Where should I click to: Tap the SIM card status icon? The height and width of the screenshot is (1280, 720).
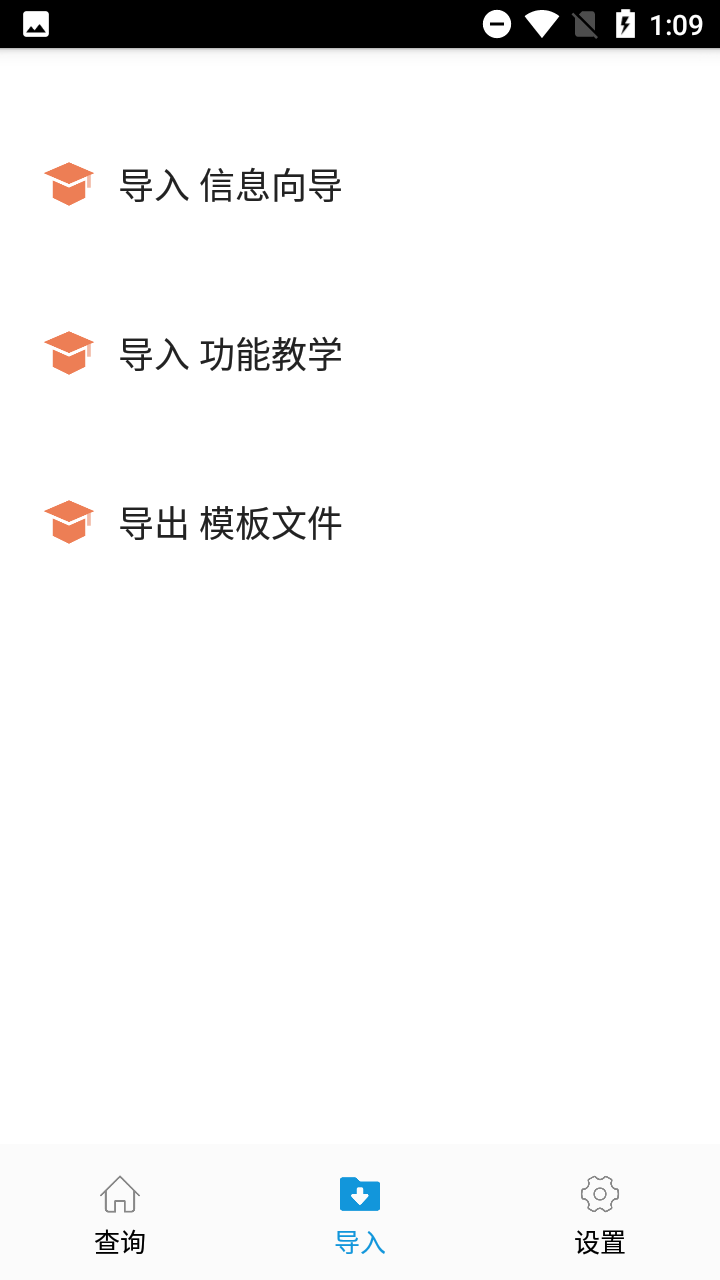coord(585,23)
